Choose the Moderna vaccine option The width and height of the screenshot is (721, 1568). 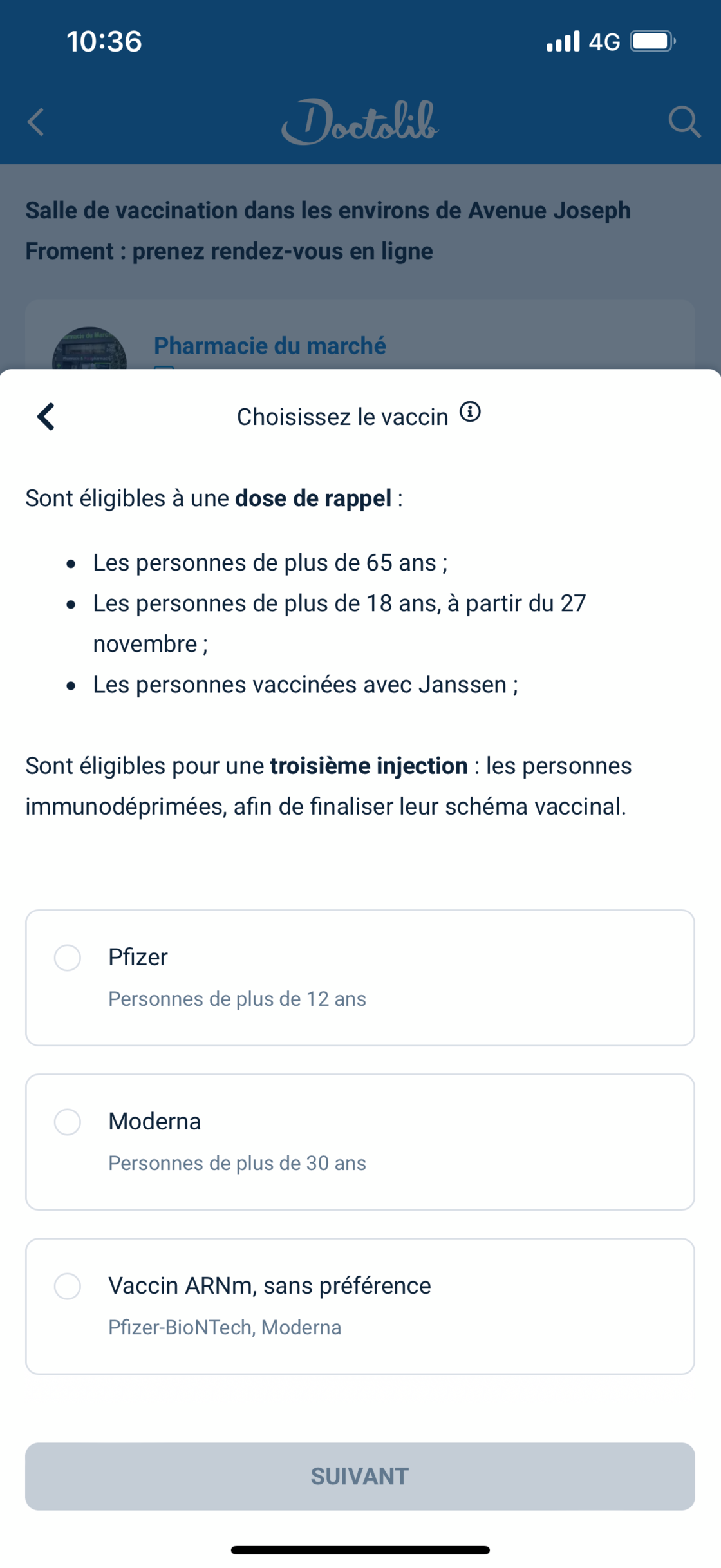[x=360, y=1142]
